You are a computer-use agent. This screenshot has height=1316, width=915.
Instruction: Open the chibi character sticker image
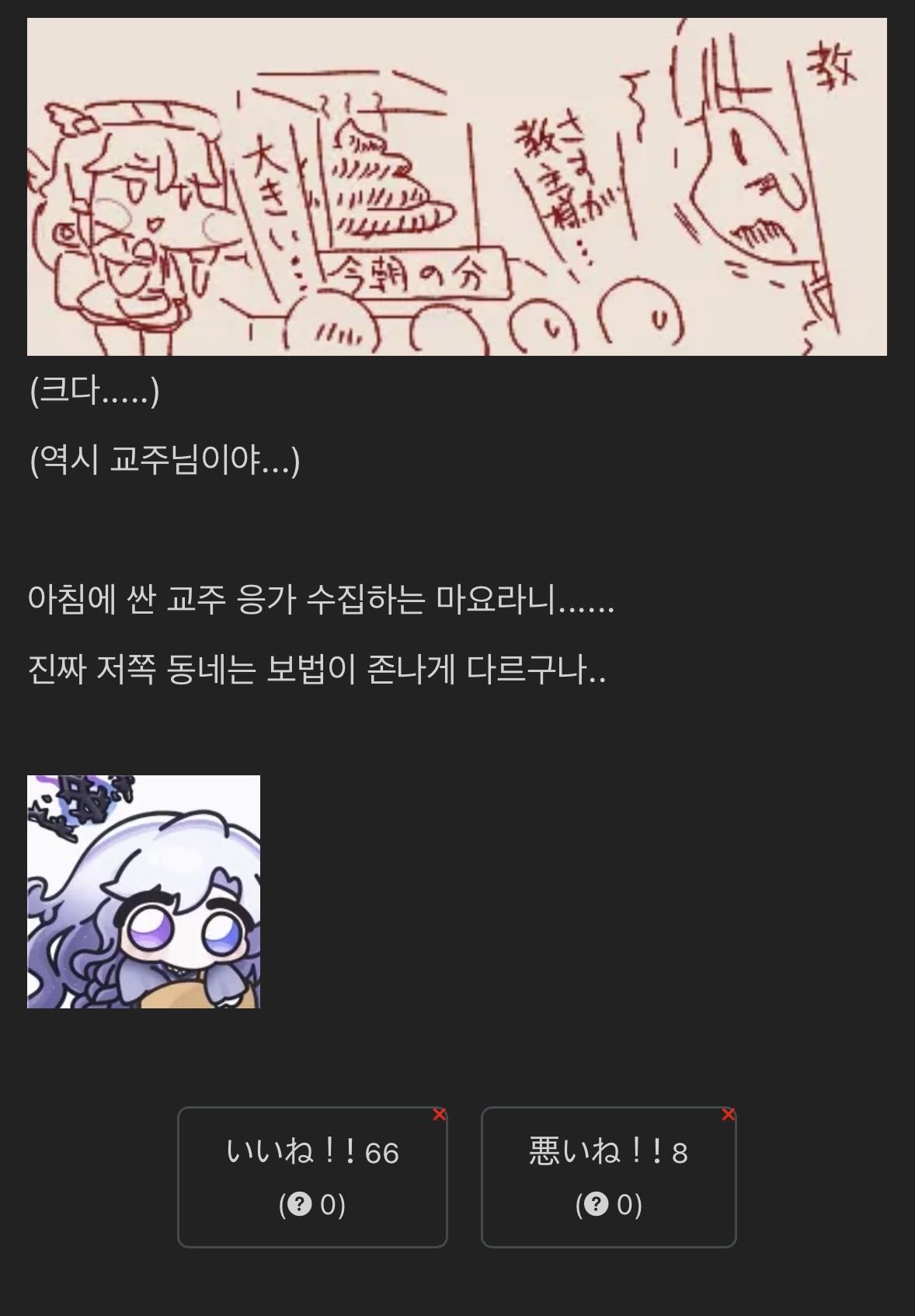point(144,892)
